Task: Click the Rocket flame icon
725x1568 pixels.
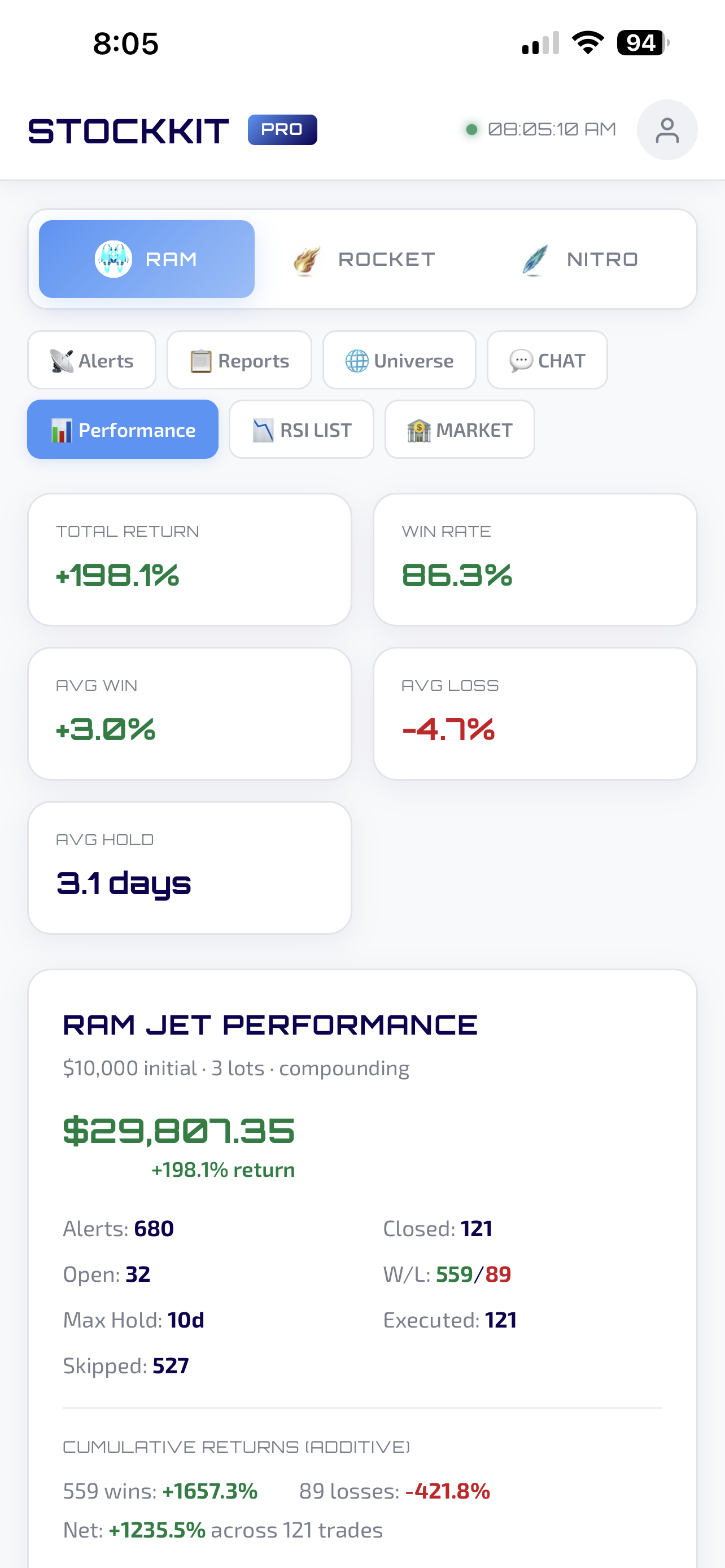Action: pos(306,258)
